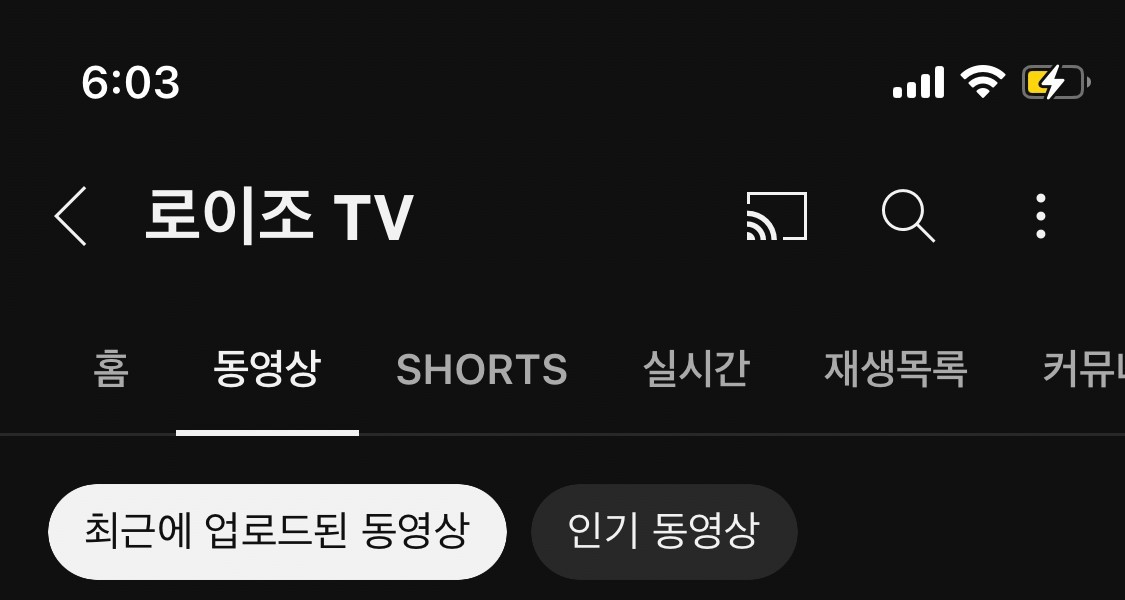Select the 동영상 tab
Screen dimensions: 1125x600
click(267, 370)
